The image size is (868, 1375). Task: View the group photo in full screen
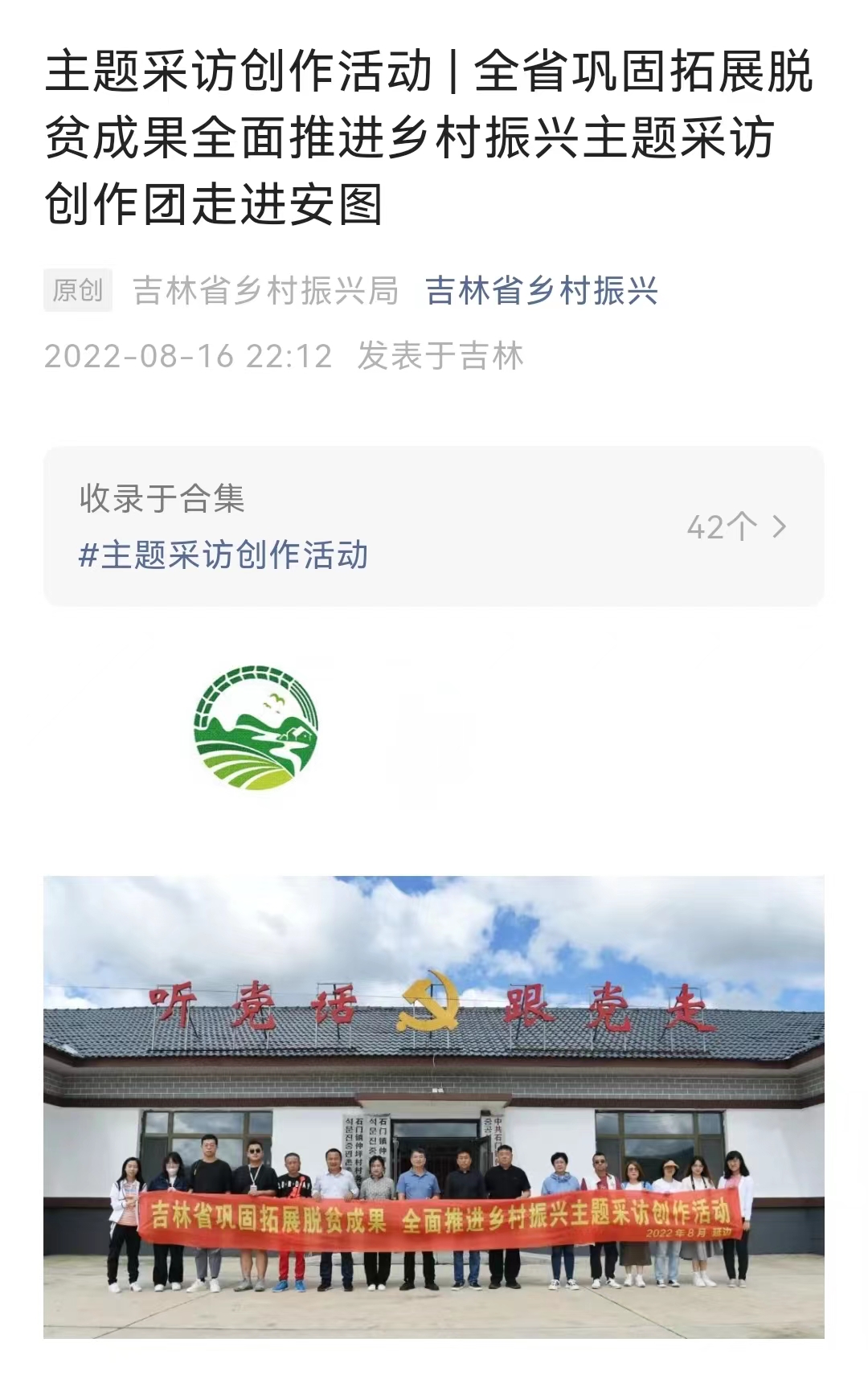(x=433, y=1106)
